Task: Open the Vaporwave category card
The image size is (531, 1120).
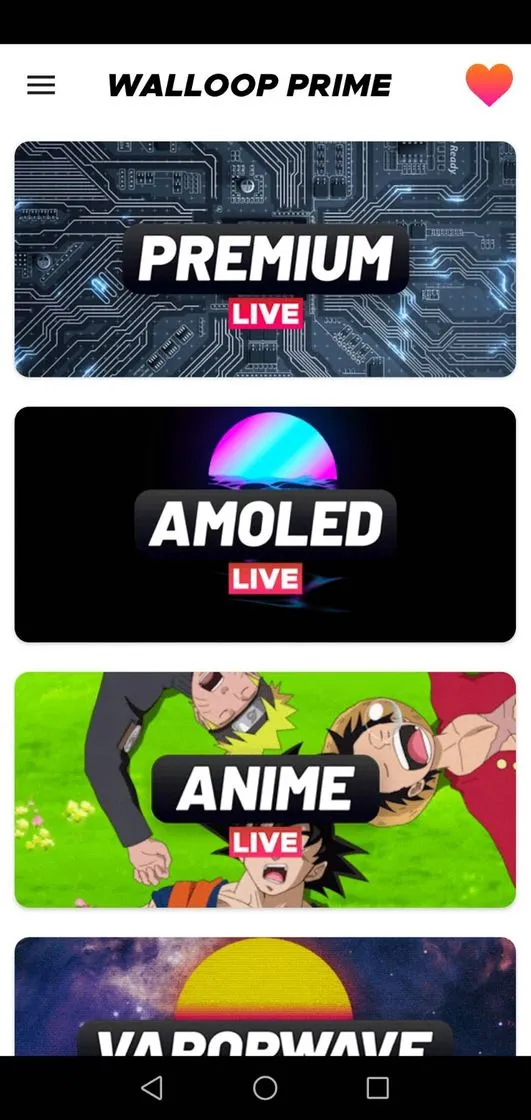Action: click(x=265, y=996)
